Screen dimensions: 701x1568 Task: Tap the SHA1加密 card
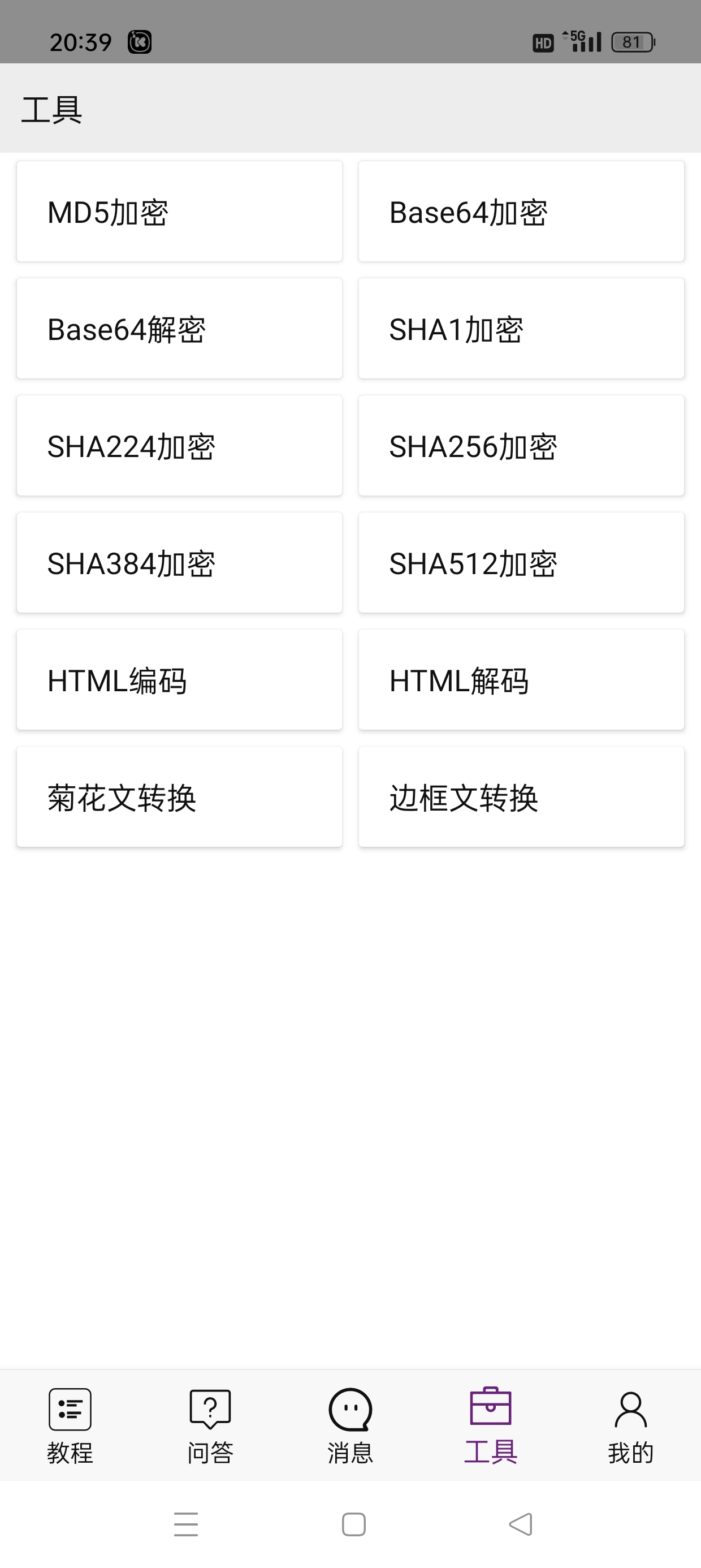521,329
